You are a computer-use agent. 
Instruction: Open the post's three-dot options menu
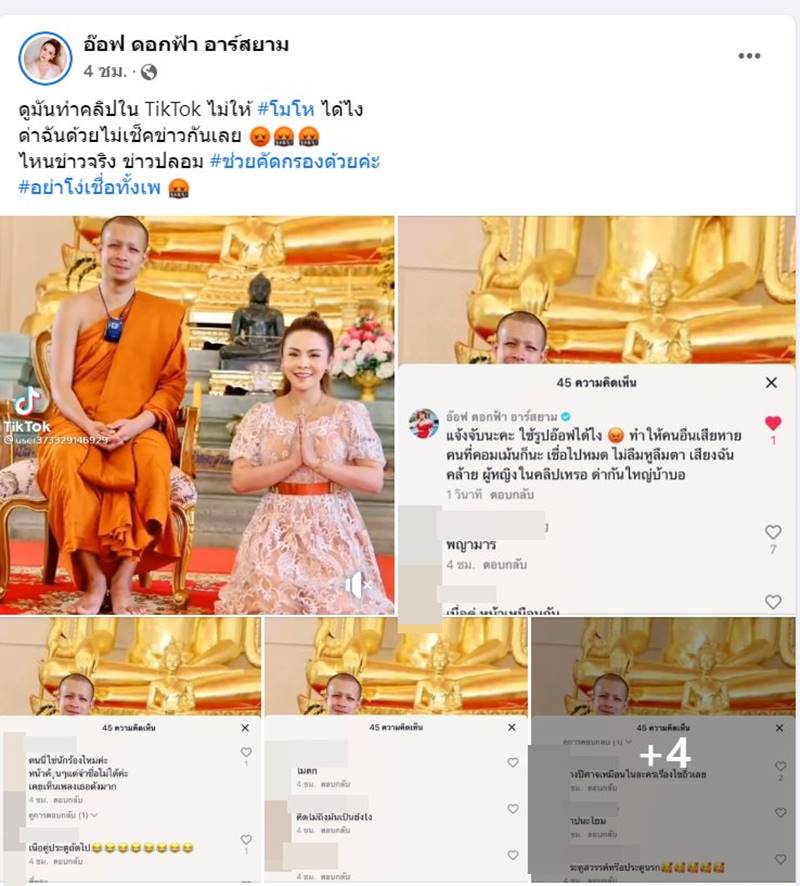click(749, 56)
